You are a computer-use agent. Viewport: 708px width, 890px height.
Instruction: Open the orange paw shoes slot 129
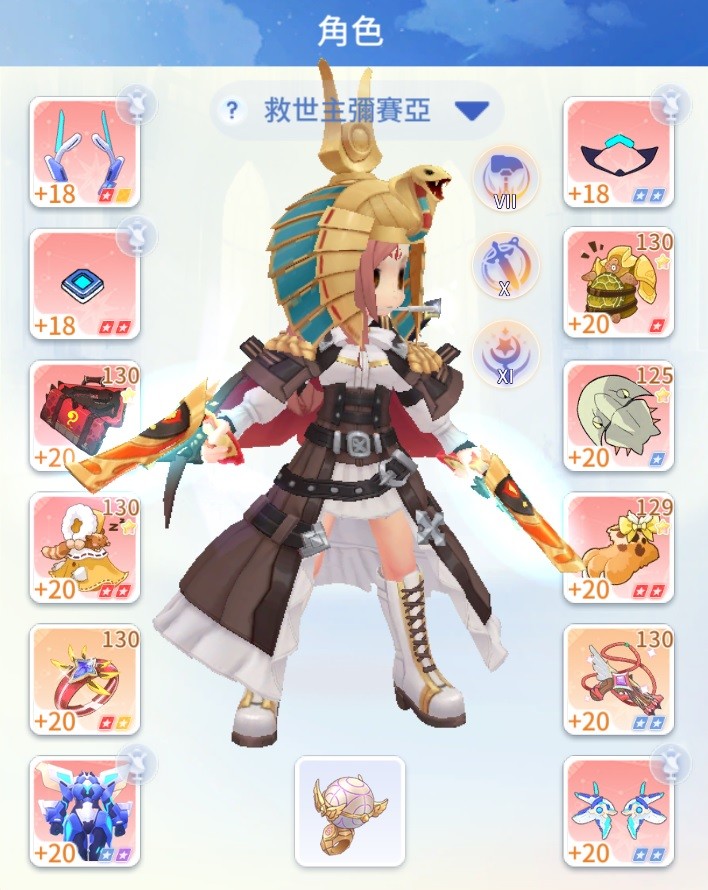(x=618, y=548)
